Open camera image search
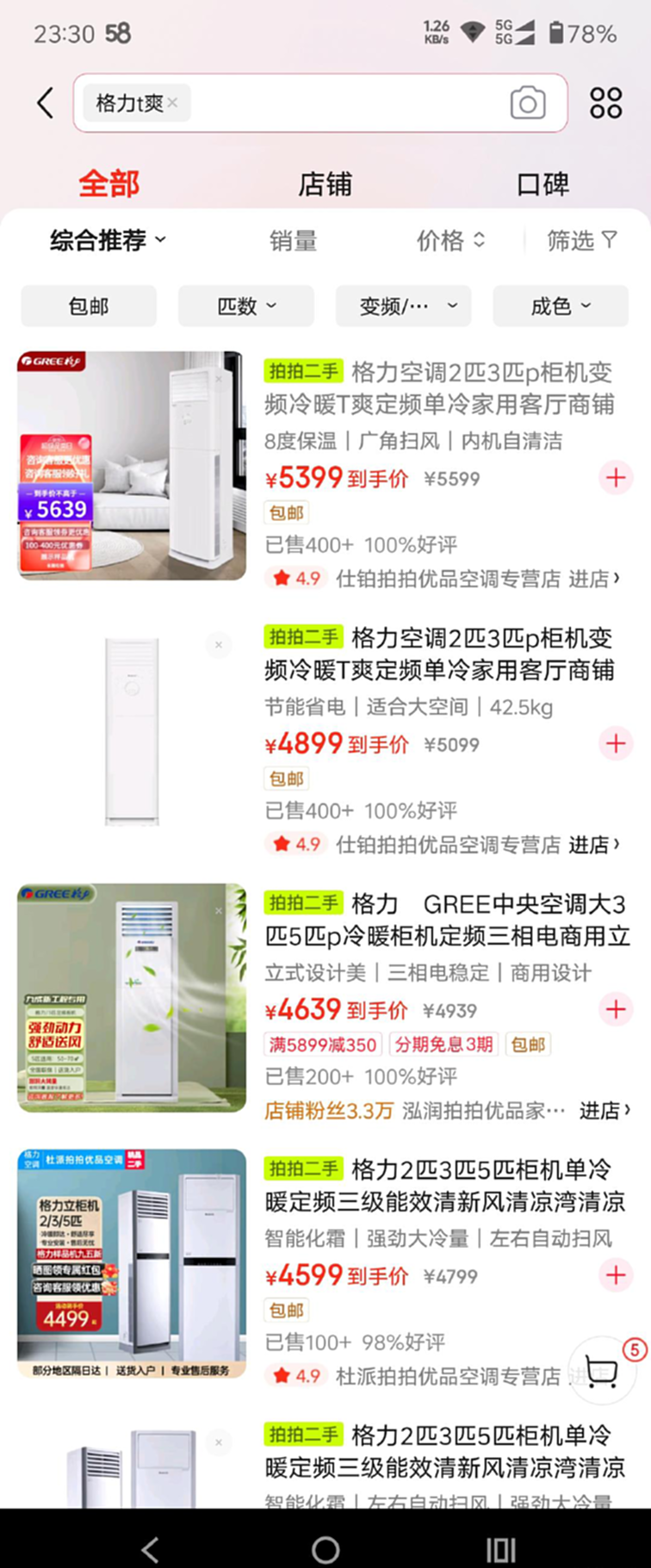The image size is (651, 1568). coord(527,103)
